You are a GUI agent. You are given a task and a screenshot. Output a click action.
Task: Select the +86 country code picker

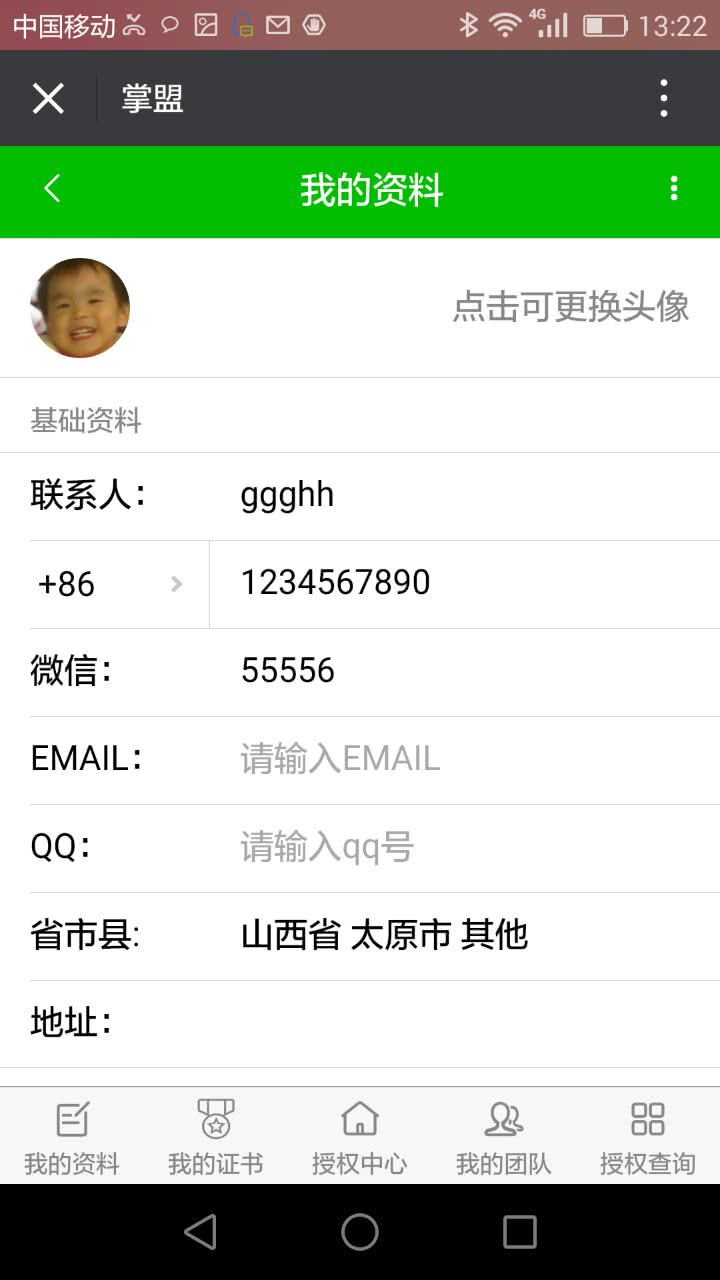tap(110, 584)
